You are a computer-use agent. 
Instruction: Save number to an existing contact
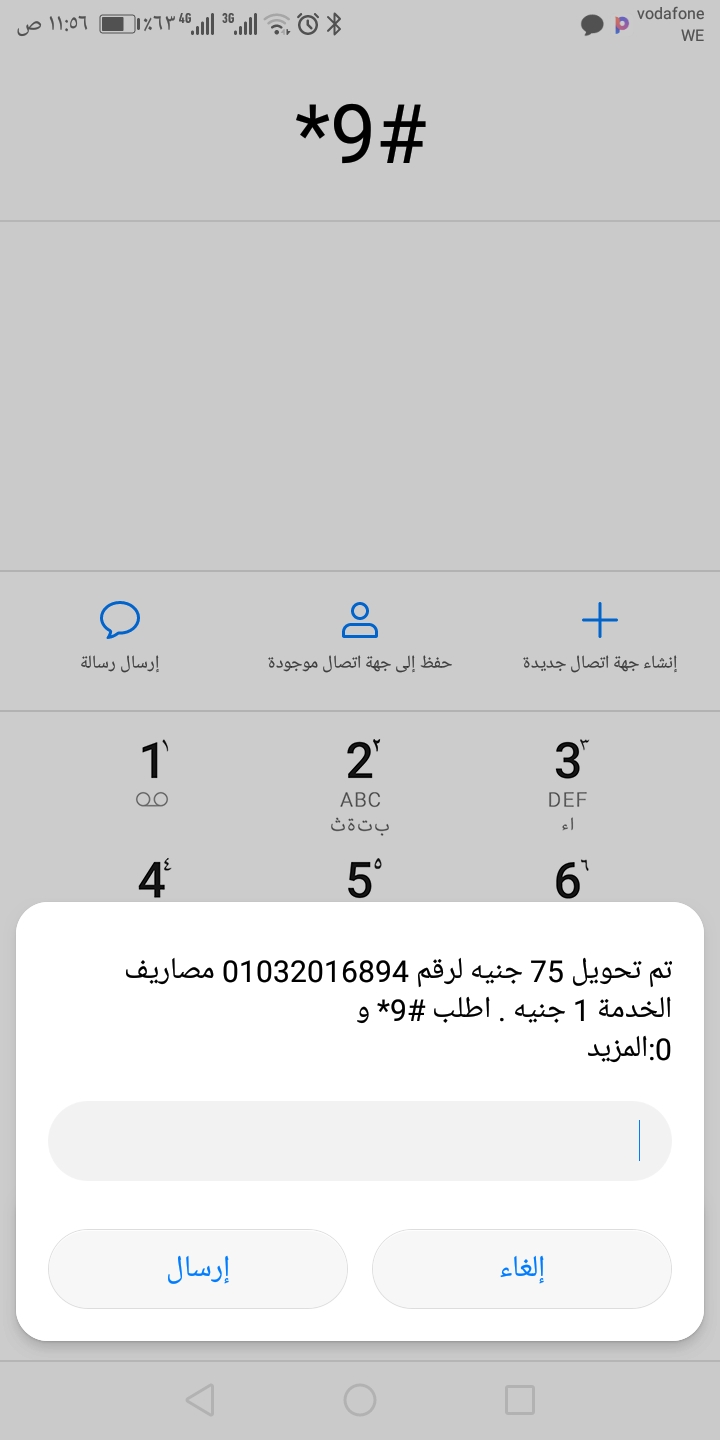(360, 635)
